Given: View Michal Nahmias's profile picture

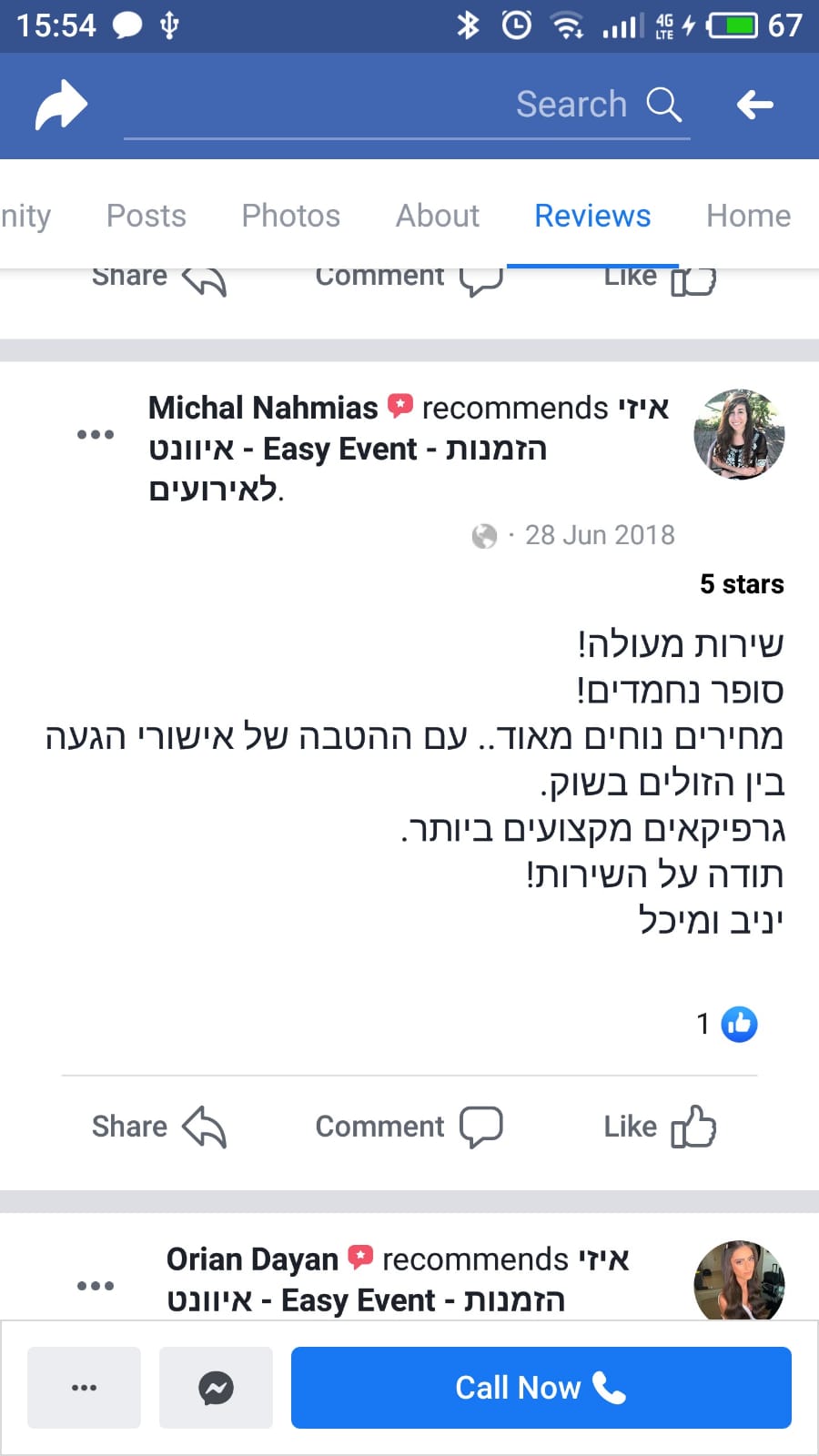Looking at the screenshot, I should [739, 434].
